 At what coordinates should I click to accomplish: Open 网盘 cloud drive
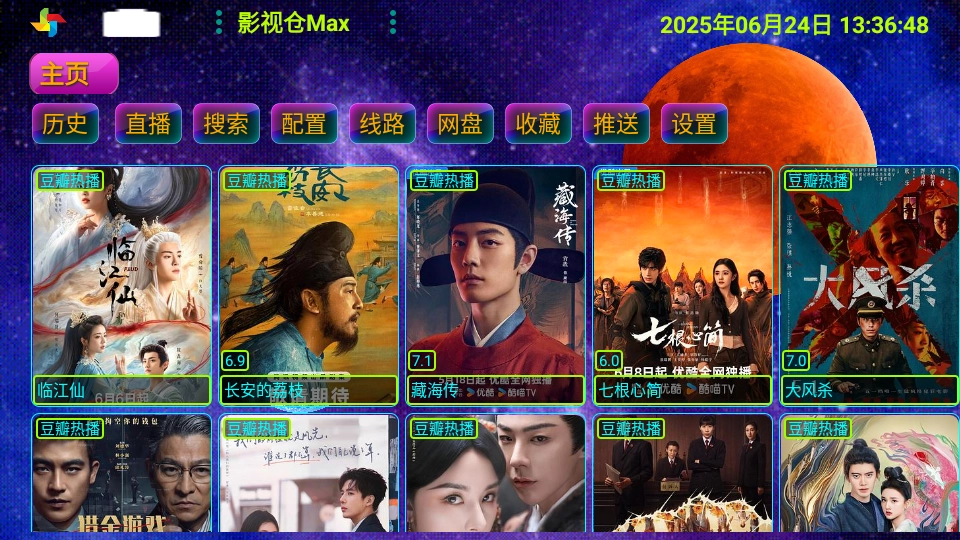point(460,124)
